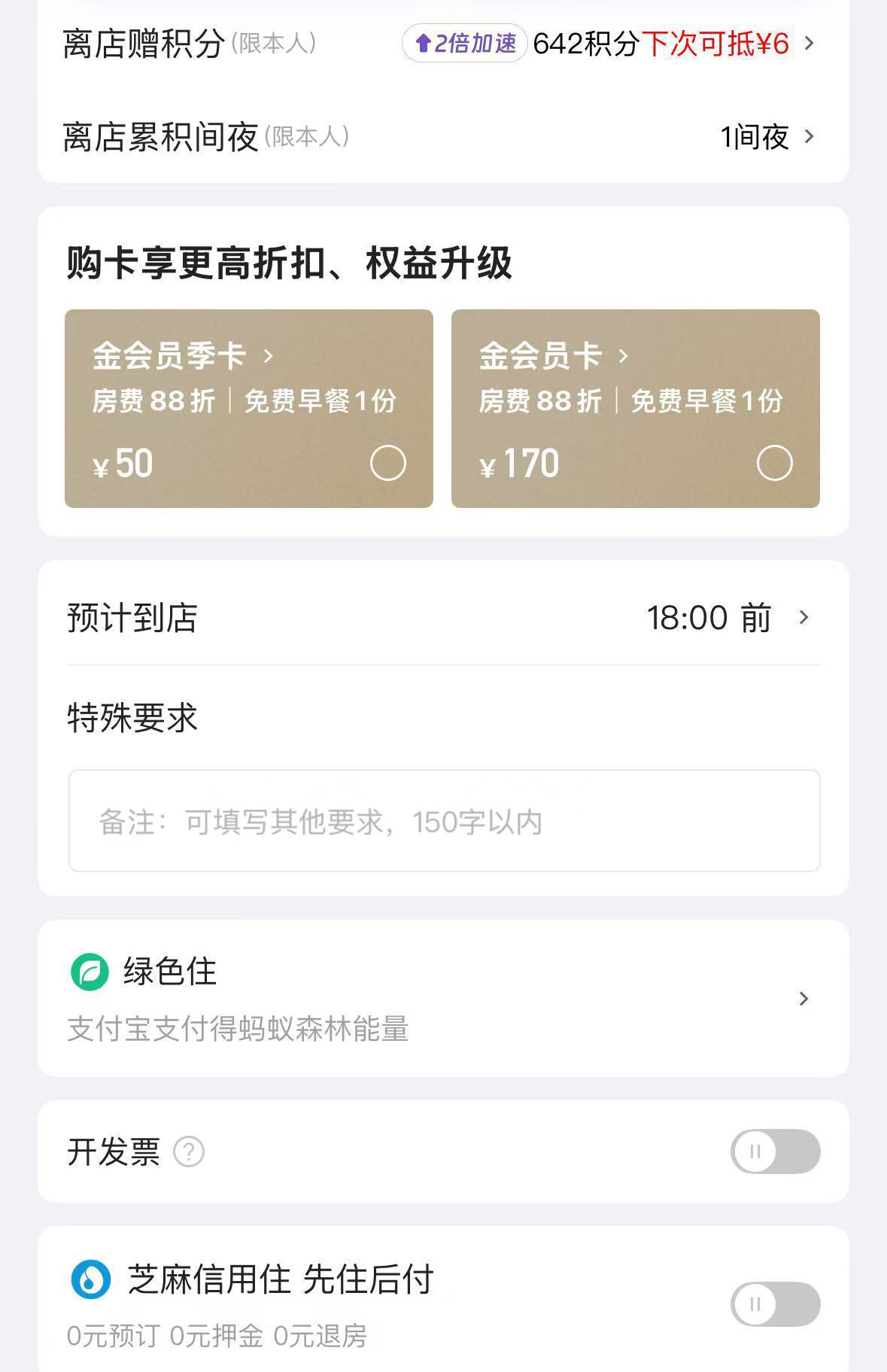The width and height of the screenshot is (887, 1372).
Task: Open 离店累积间夜 row
Action: click(x=809, y=137)
